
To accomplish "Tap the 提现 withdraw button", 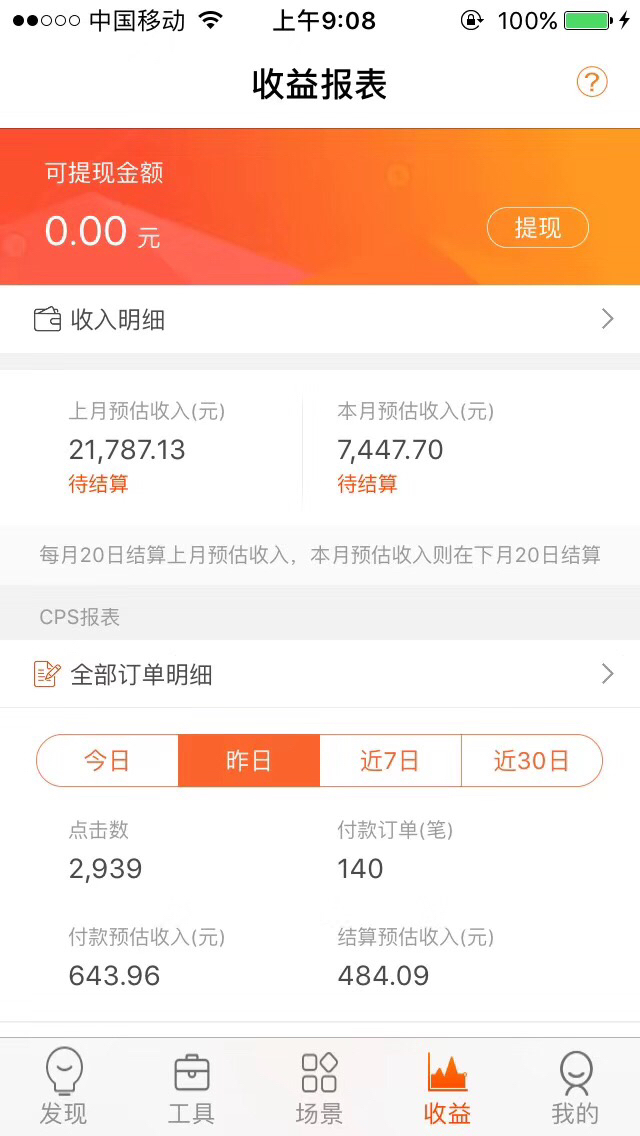I will click(x=537, y=228).
